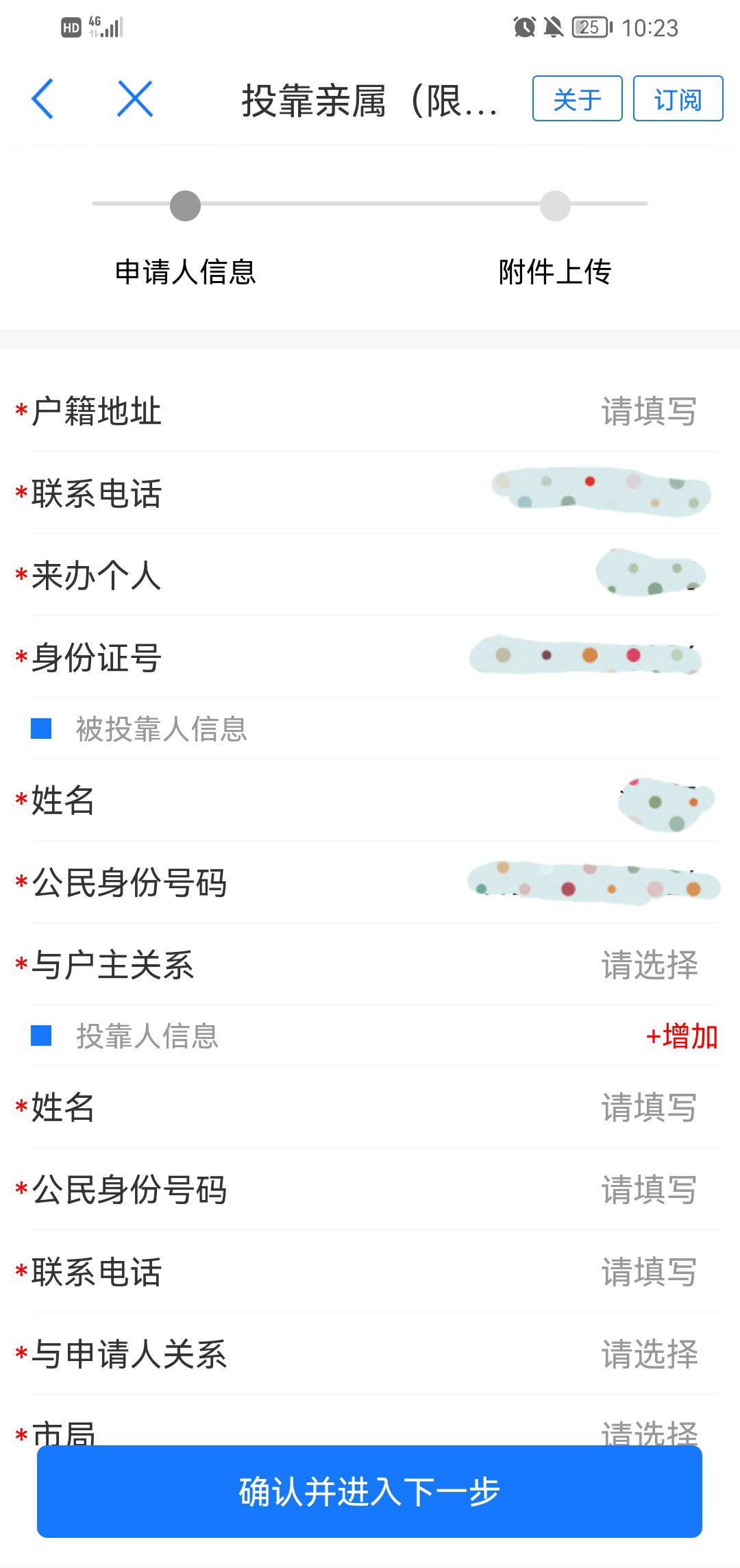The image size is (740, 1568).
Task: Choose 与申请人关系 from the picker
Action: (649, 1354)
